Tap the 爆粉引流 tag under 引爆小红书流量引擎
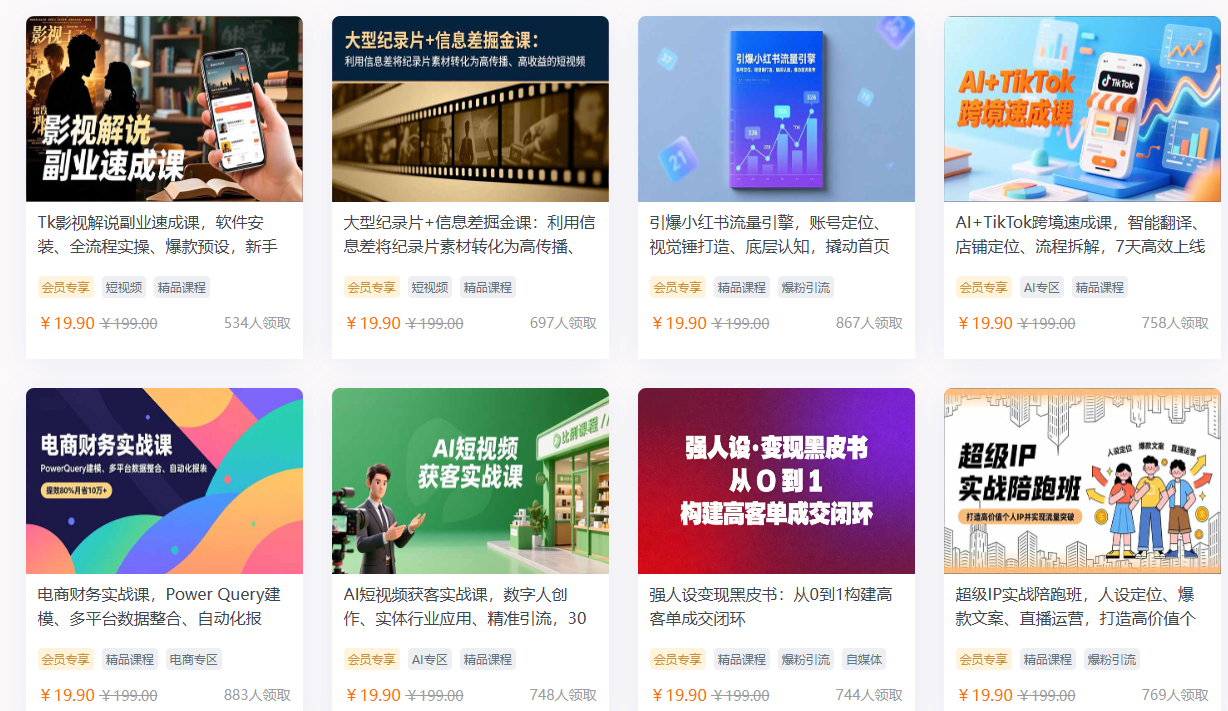This screenshot has width=1228, height=711. point(806,287)
